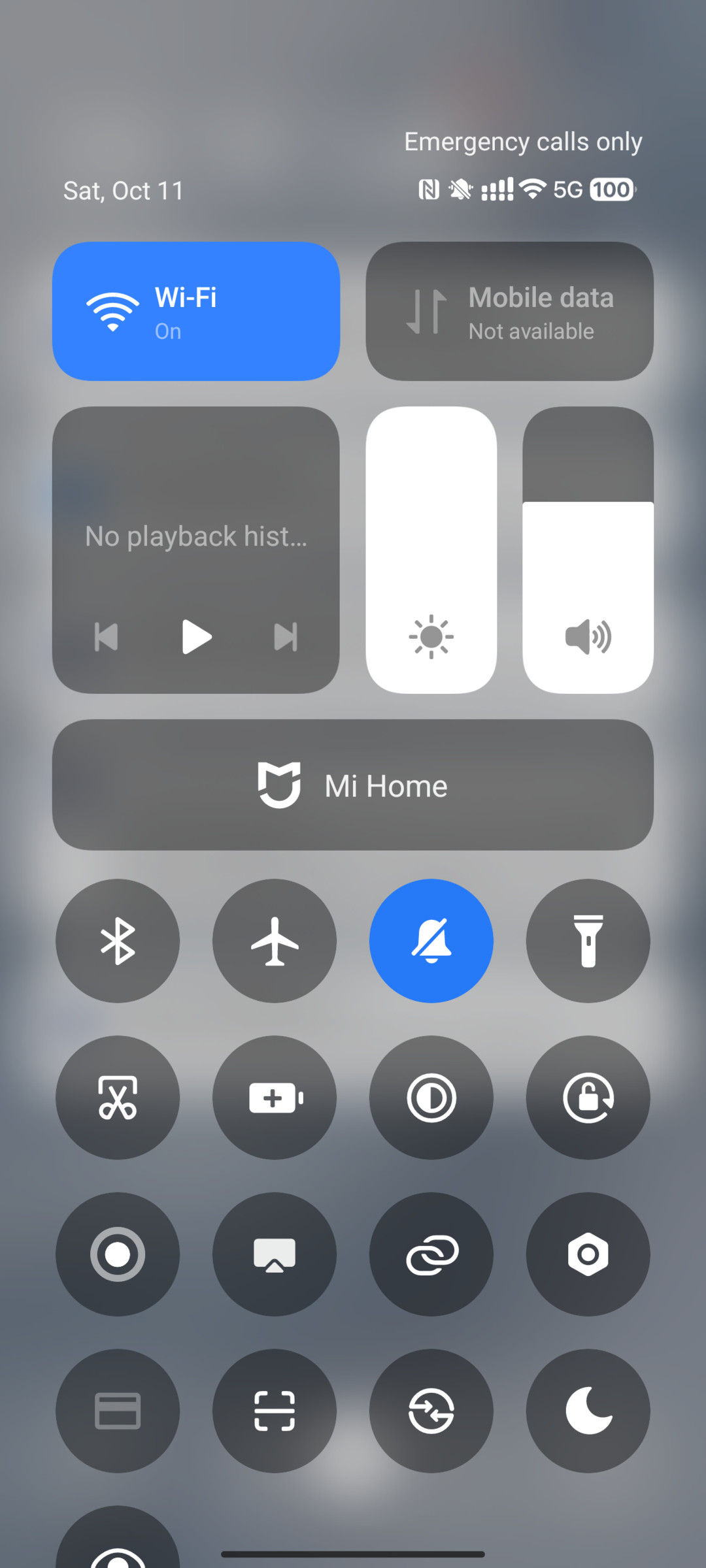Open the Mi Home panel

point(353,785)
